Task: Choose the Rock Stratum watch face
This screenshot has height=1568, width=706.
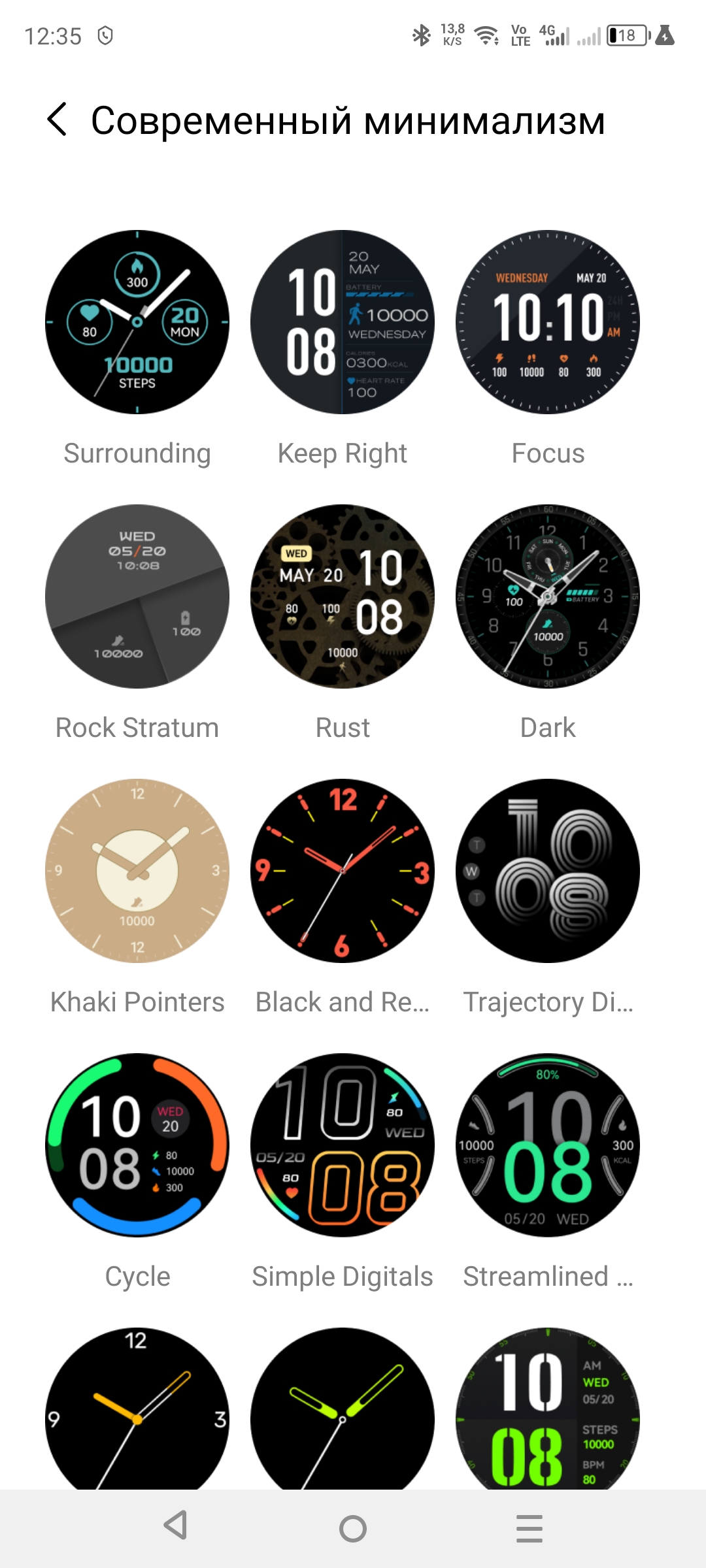Action: [137, 596]
